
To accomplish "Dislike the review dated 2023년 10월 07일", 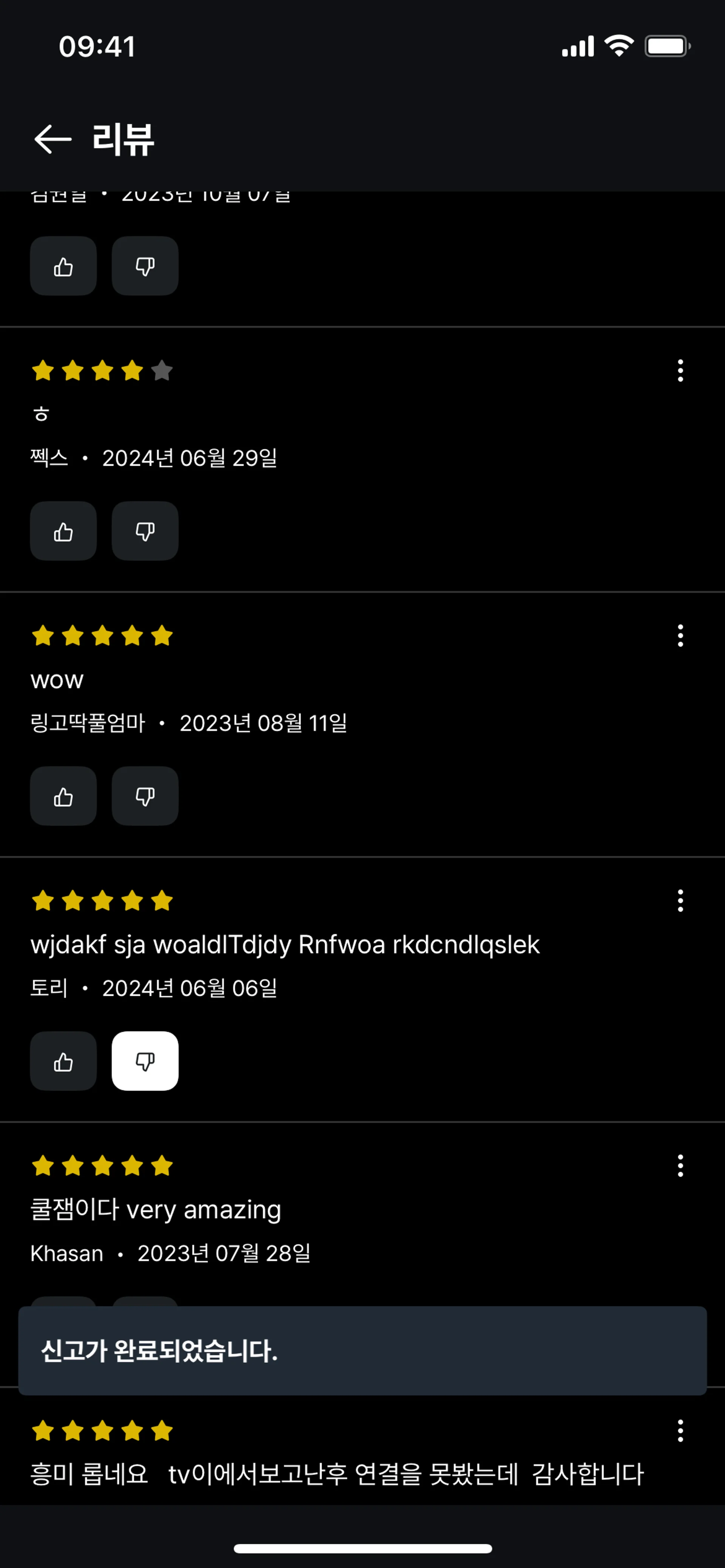I will [145, 266].
